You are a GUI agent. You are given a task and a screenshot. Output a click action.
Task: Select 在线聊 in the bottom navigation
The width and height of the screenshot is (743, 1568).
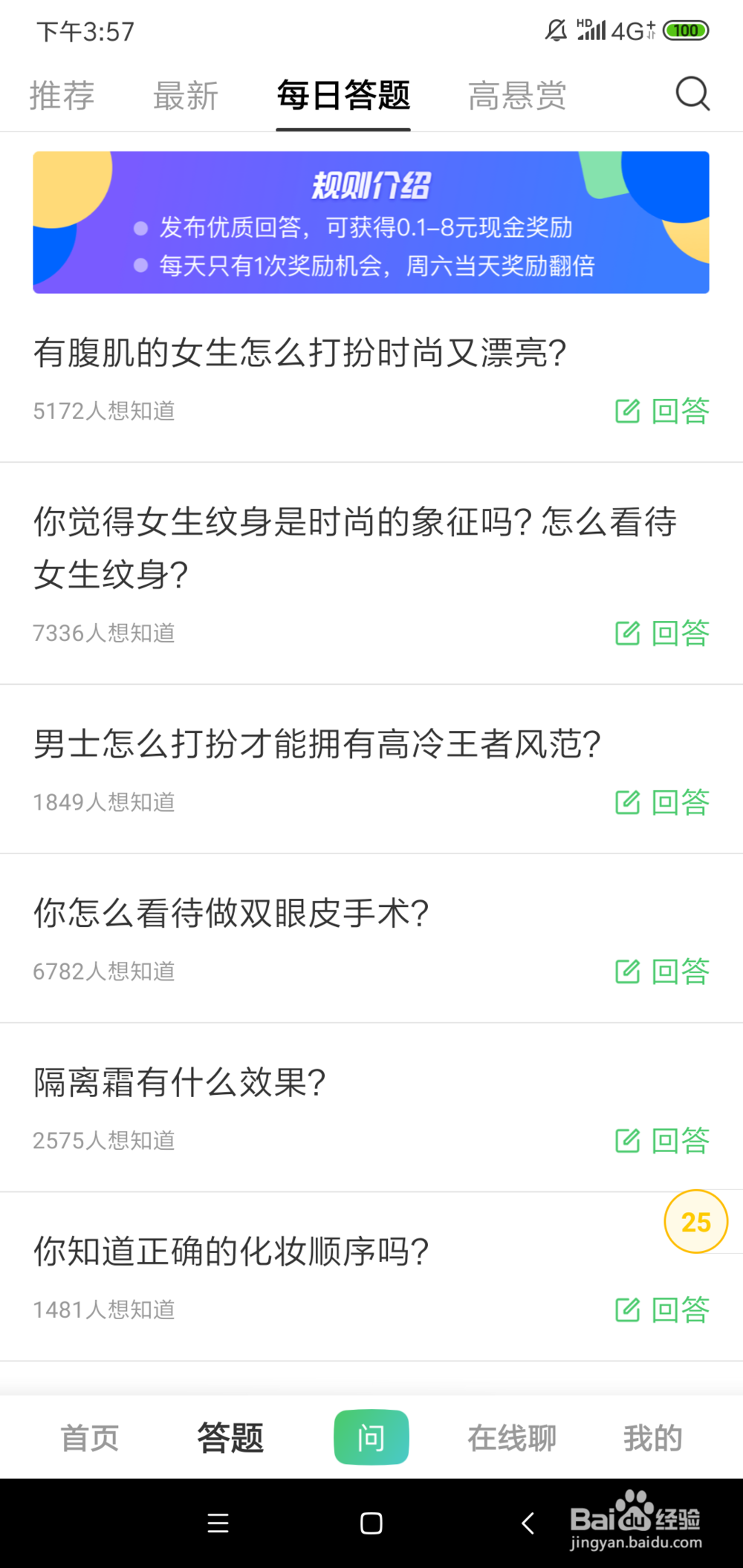(511, 1437)
